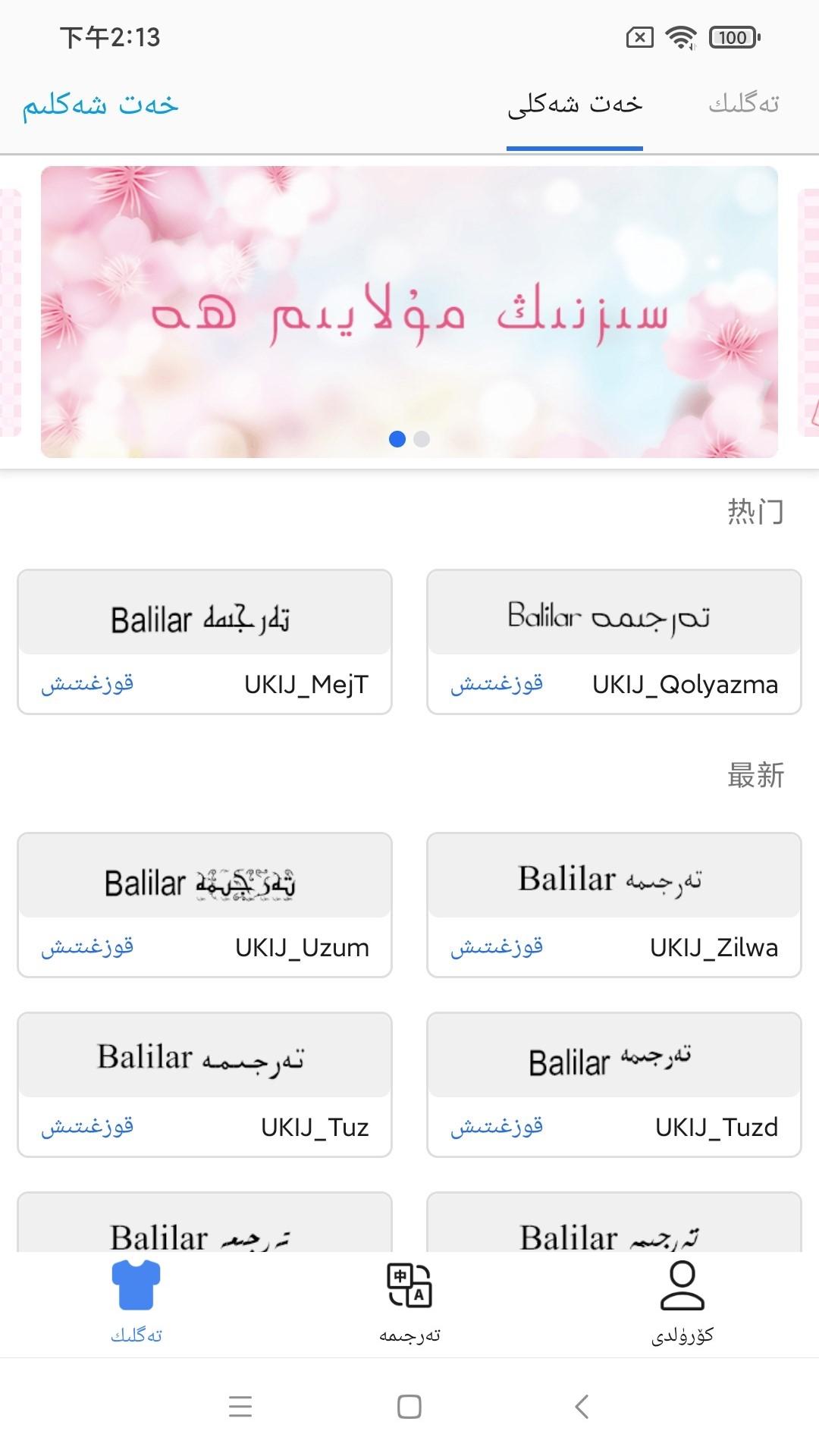The image size is (819, 1456).
Task: Select the second carousel indicator dot
Action: point(422,438)
